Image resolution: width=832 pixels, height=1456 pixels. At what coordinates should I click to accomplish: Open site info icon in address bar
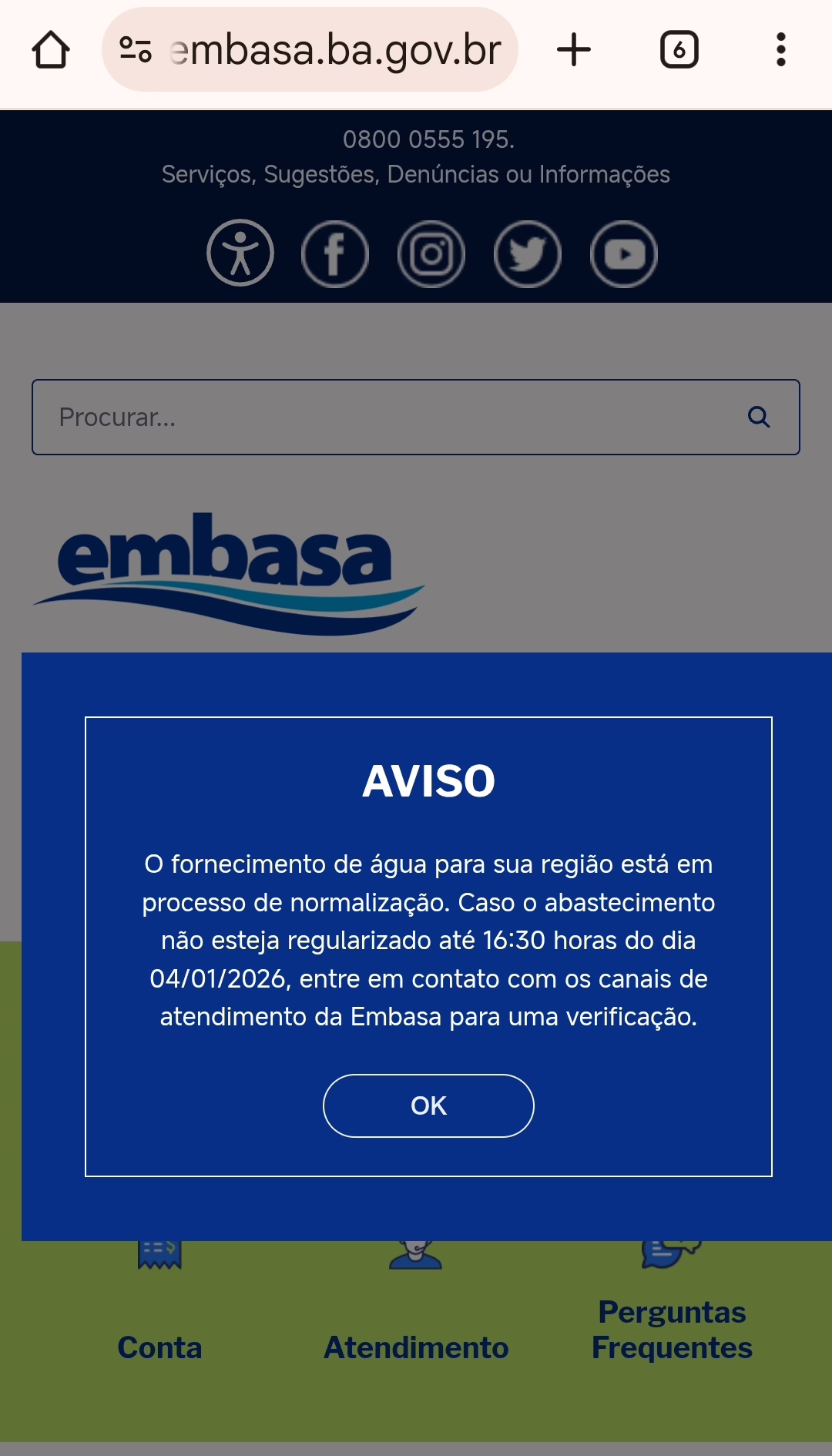(136, 50)
